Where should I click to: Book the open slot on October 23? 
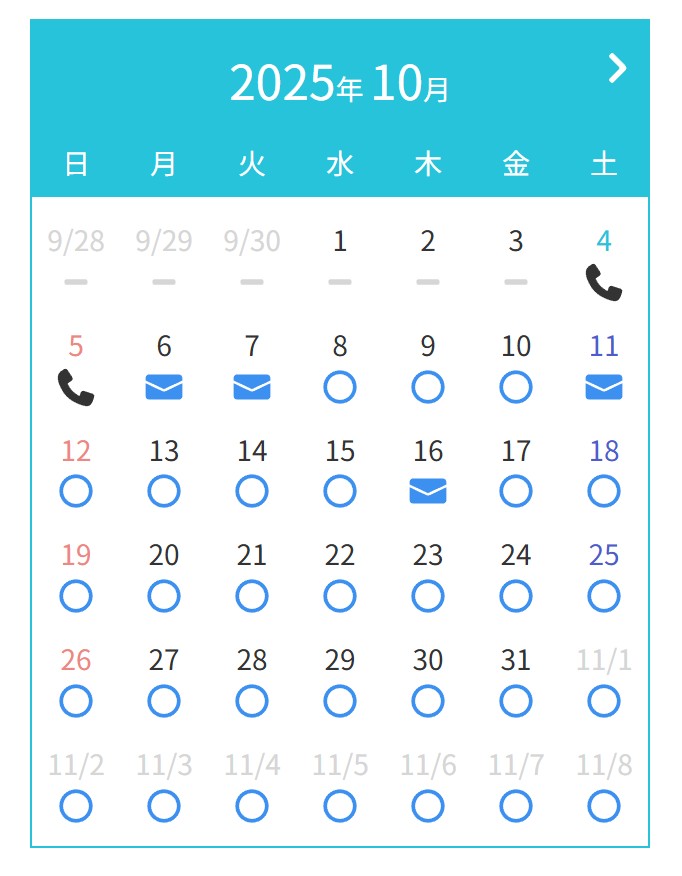point(428,596)
